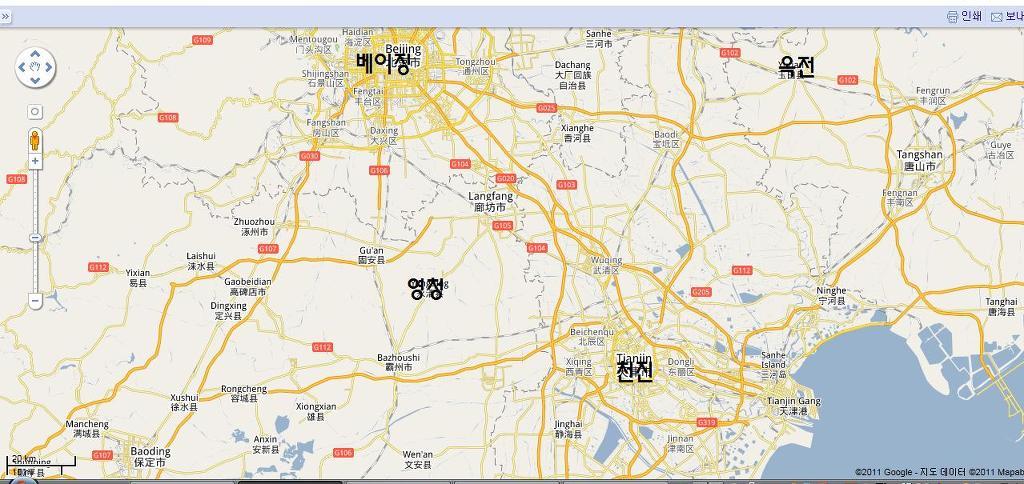
Task: Expand the side panel double-arrow
Action: 6,17
